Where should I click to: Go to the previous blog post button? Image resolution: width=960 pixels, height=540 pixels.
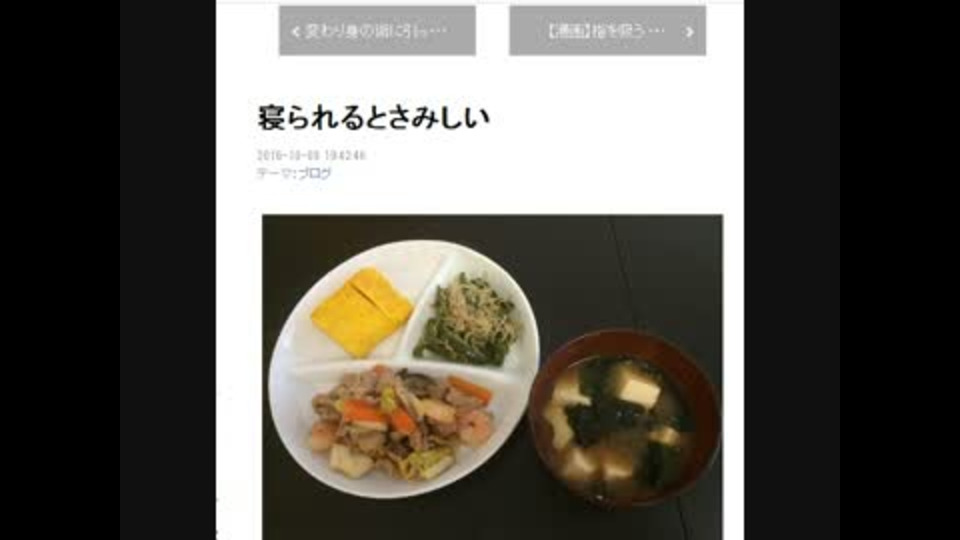pos(377,31)
